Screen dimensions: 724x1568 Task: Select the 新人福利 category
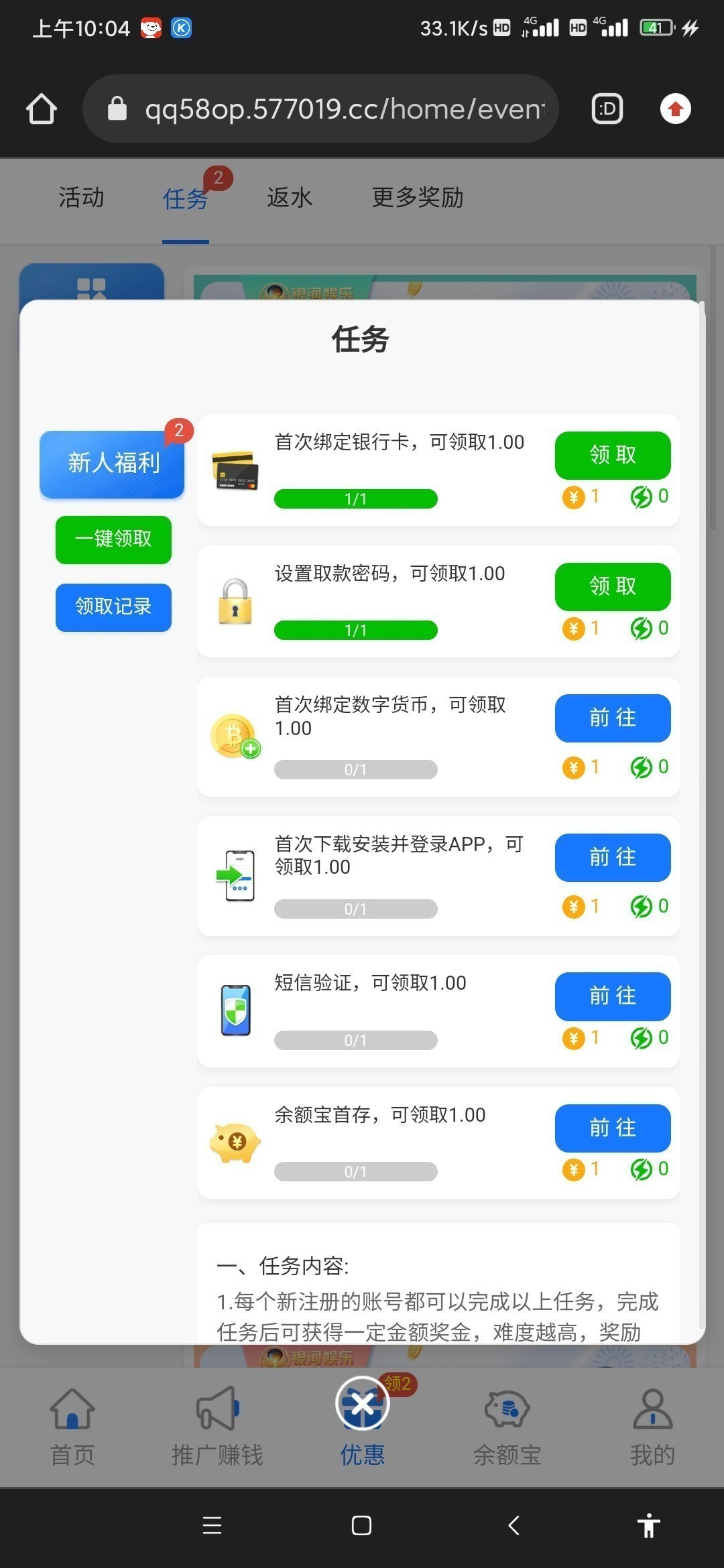pos(112,464)
